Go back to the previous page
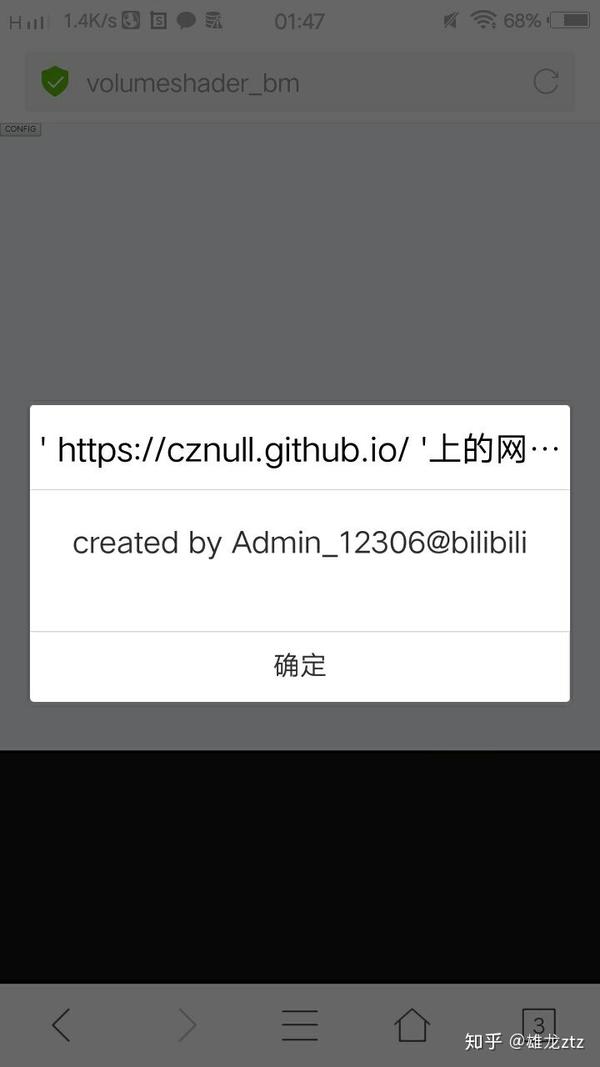Screen dimensions: 600x1067 point(61,1024)
